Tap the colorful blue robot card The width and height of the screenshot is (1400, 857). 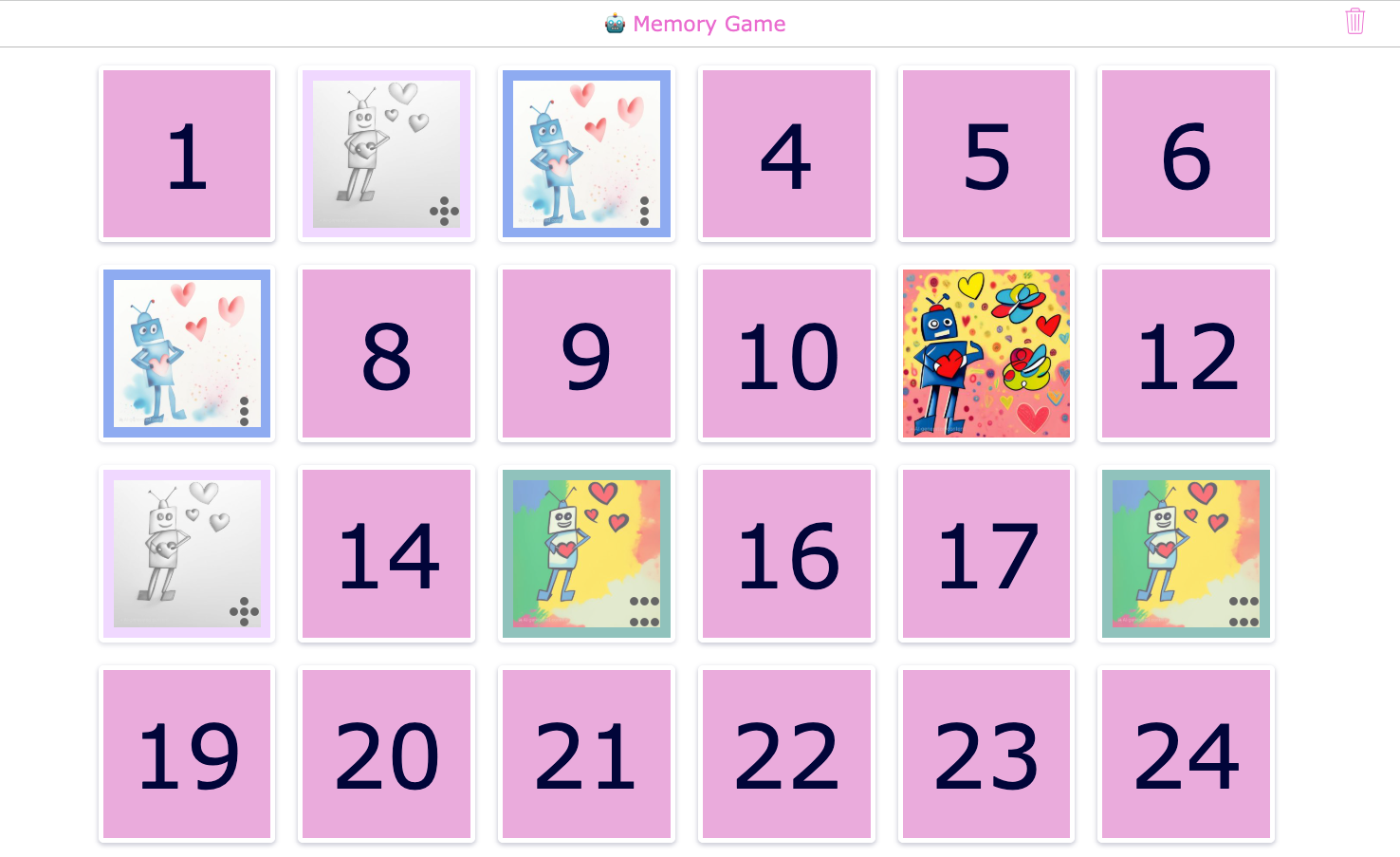click(986, 354)
